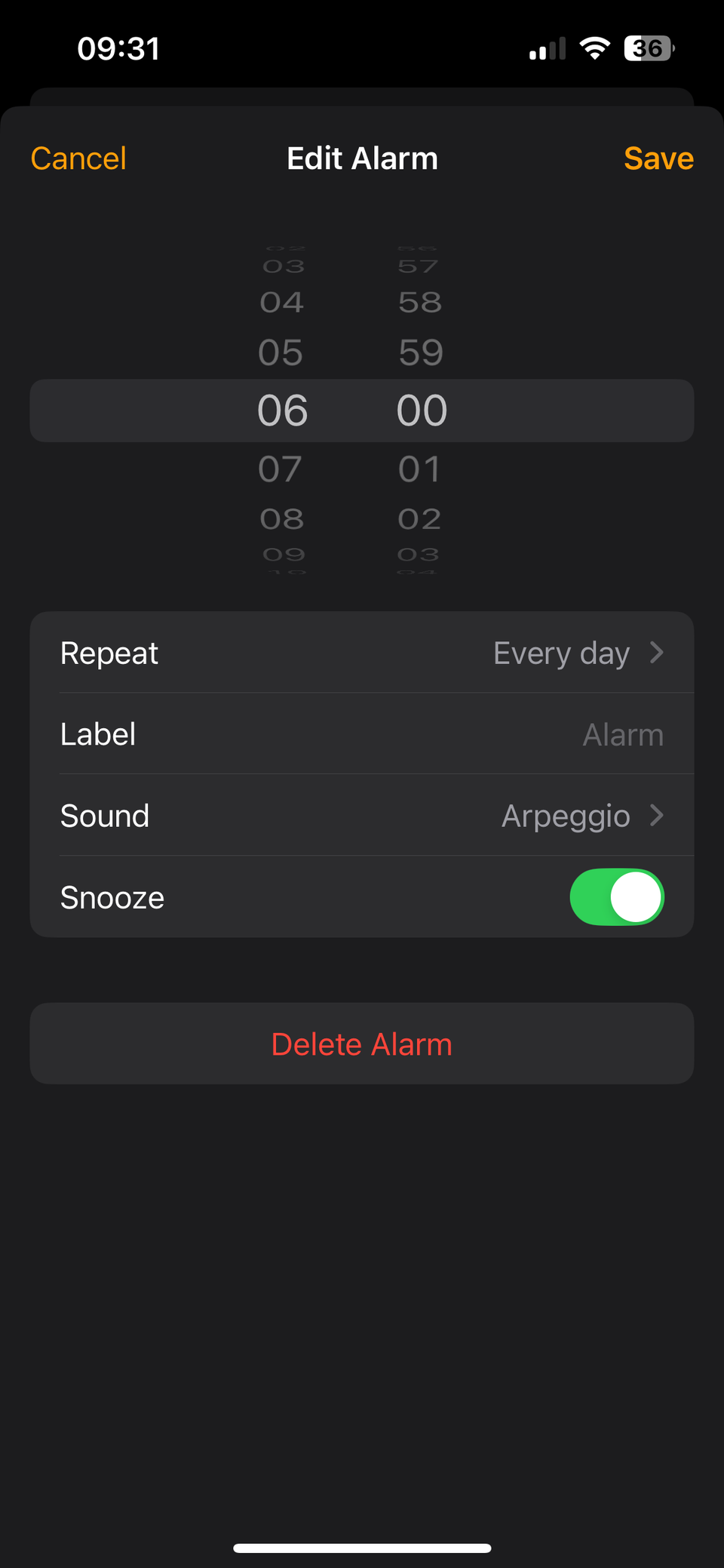Tap the Edit Alarm title
This screenshot has height=1568, width=724.
click(362, 158)
